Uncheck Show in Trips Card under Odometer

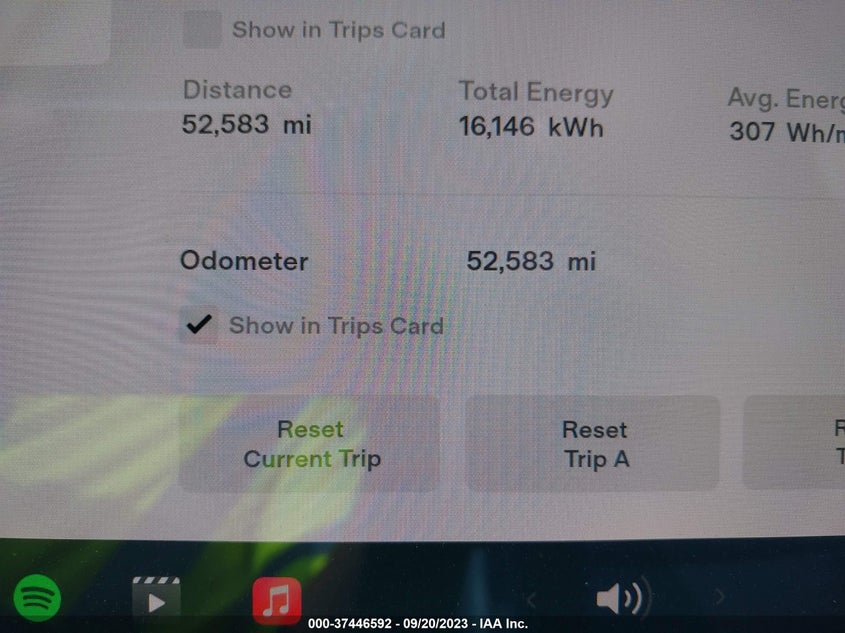point(198,325)
